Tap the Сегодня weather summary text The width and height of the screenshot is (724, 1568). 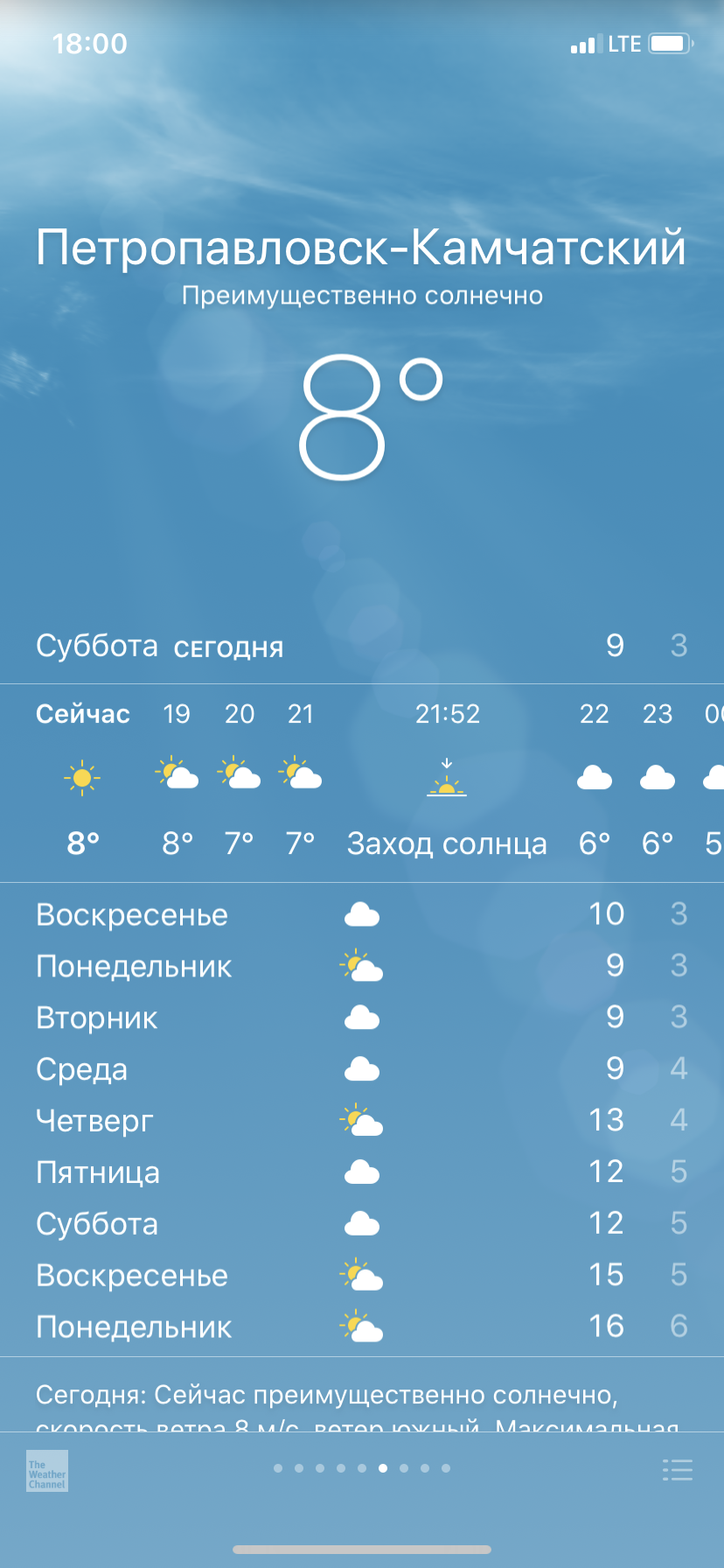(362, 1393)
